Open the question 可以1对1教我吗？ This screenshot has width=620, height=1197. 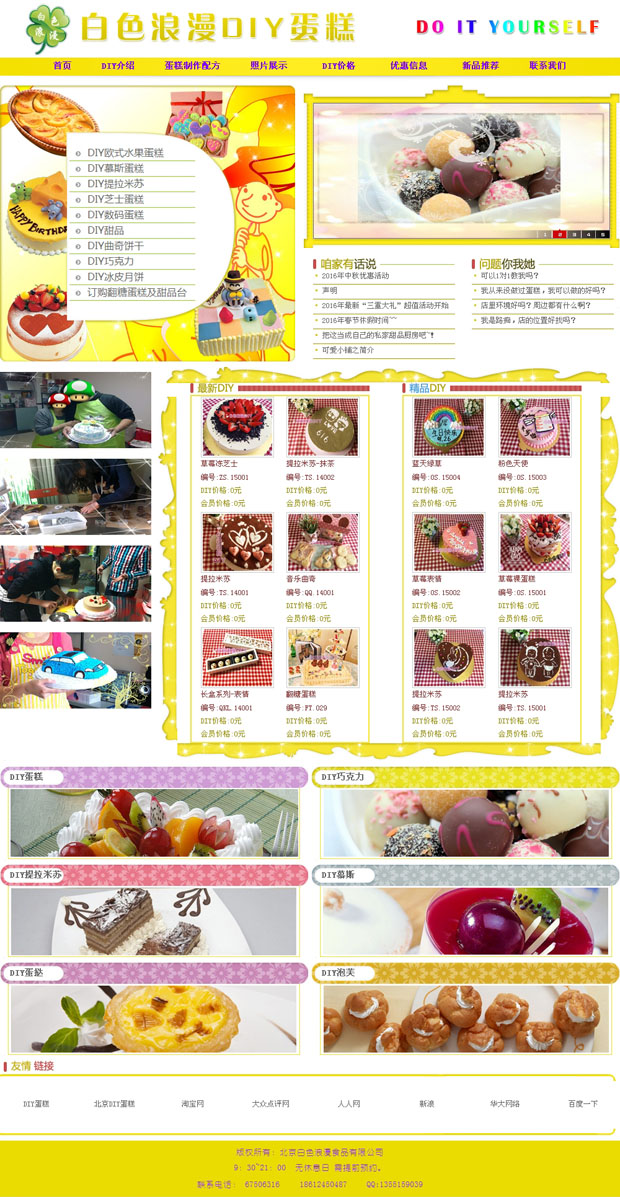click(x=509, y=275)
